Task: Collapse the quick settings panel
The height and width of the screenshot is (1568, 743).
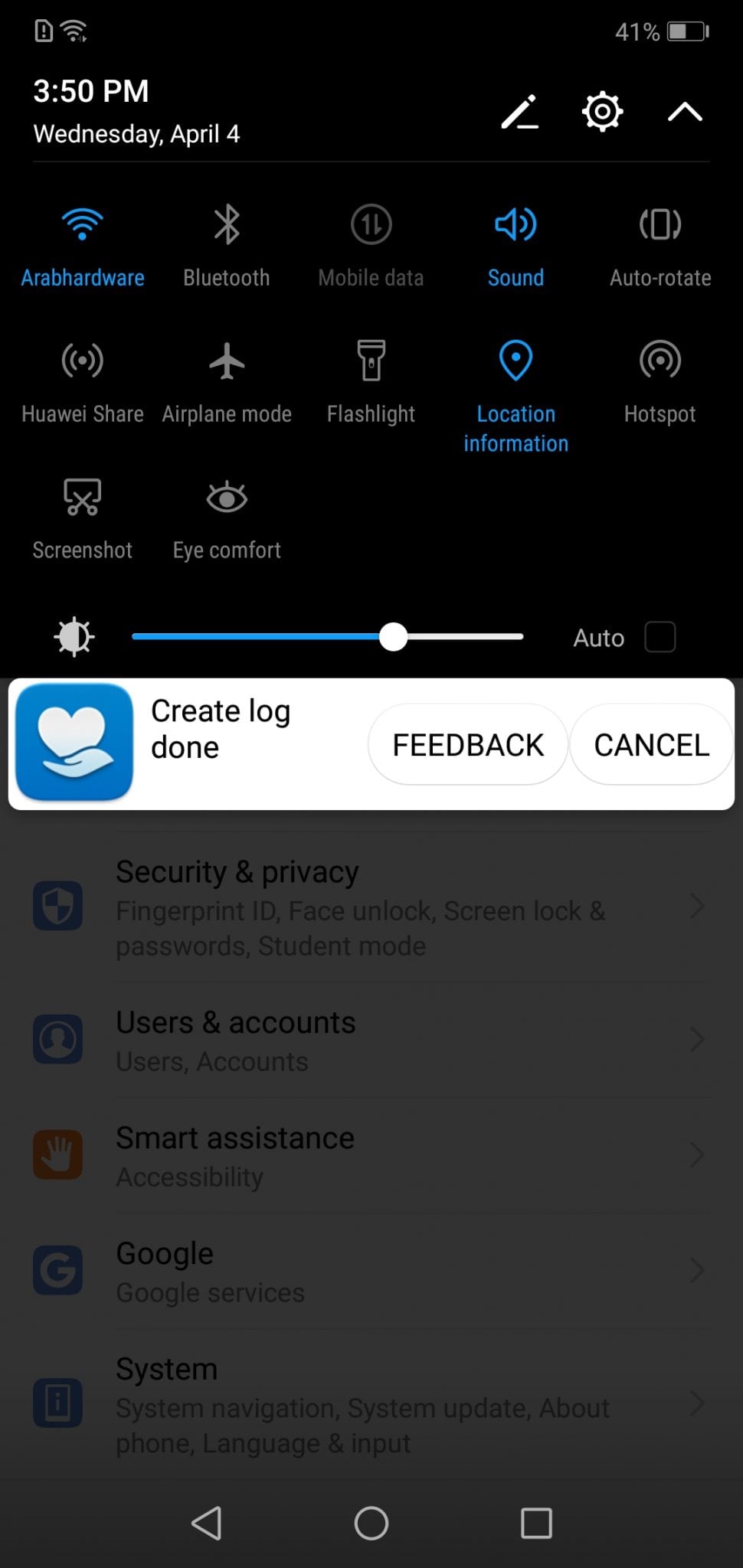Action: (685, 113)
